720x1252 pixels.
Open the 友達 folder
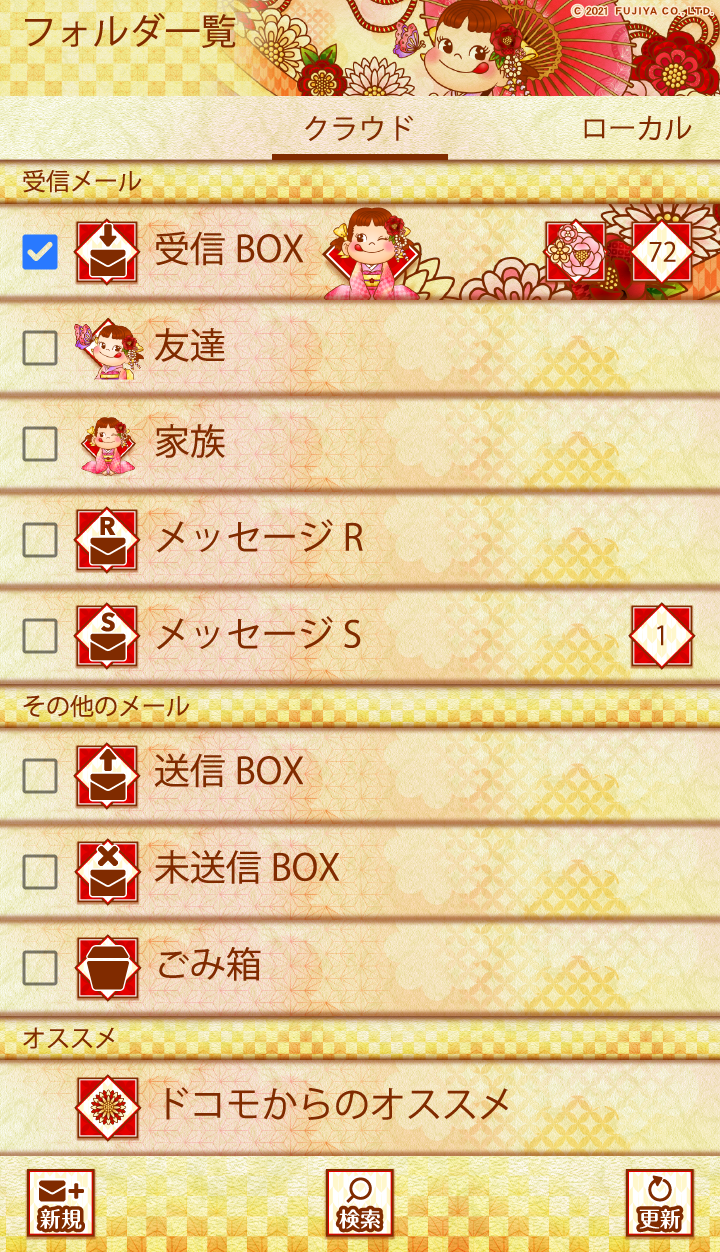190,347
